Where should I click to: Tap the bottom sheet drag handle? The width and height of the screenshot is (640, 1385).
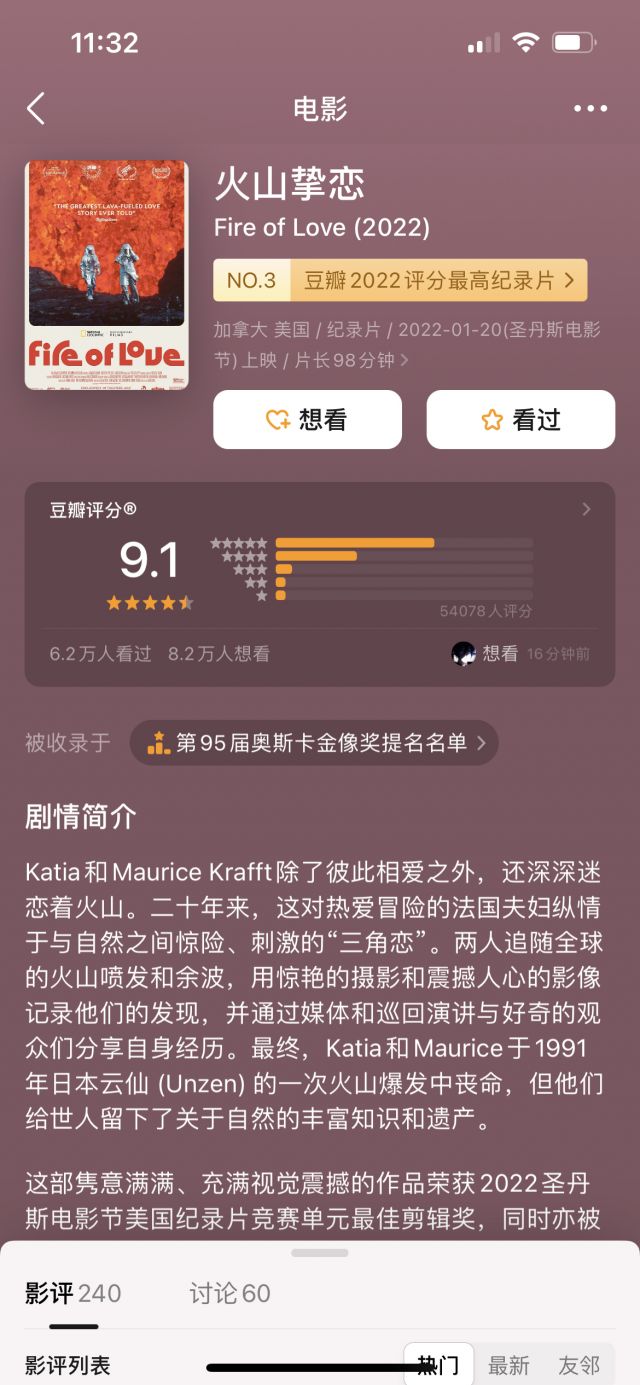coord(320,1253)
